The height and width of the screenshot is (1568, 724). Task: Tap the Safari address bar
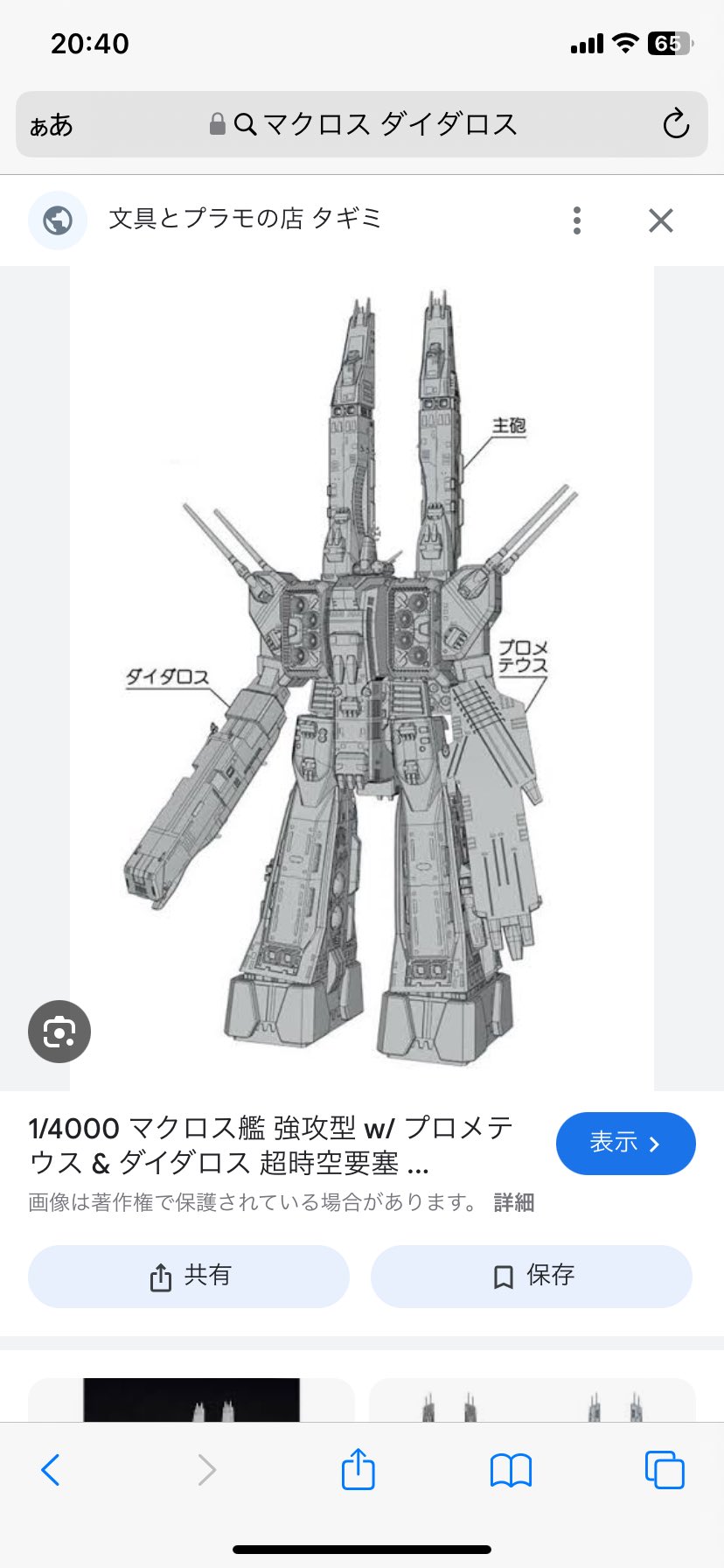[363, 124]
